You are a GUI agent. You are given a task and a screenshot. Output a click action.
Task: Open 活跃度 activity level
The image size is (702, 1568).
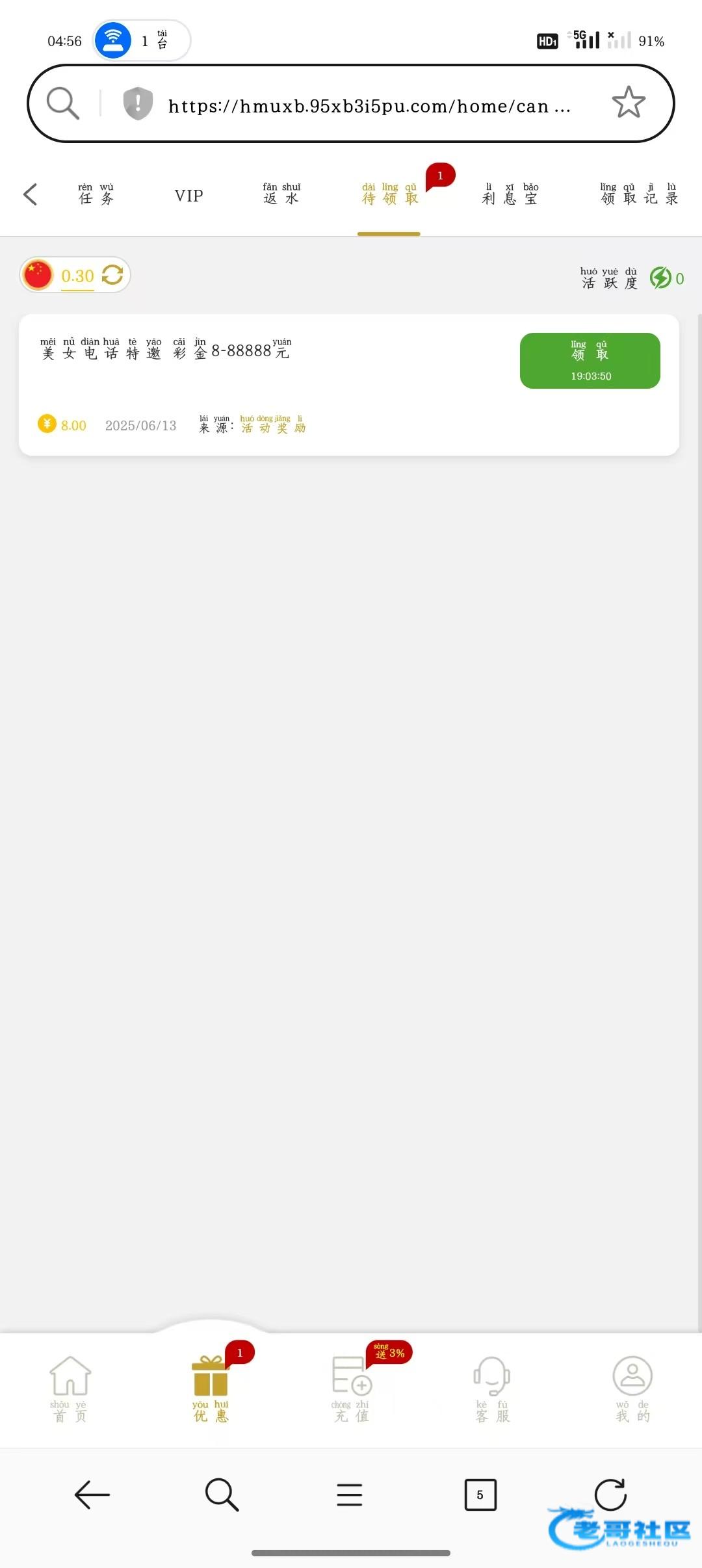point(632,278)
